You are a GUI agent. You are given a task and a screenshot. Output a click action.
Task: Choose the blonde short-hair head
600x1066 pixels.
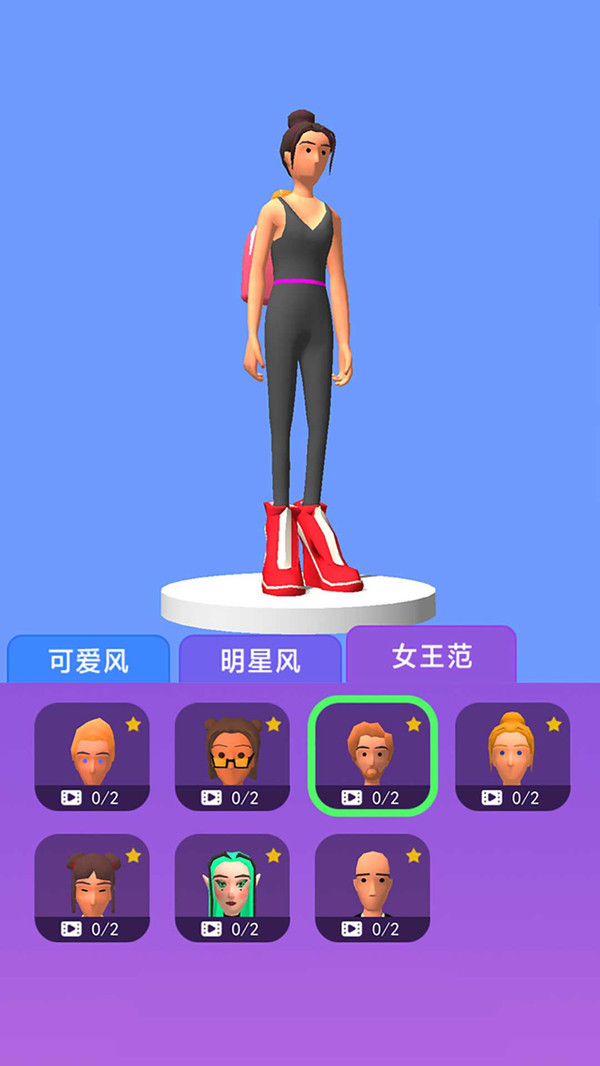(x=92, y=755)
